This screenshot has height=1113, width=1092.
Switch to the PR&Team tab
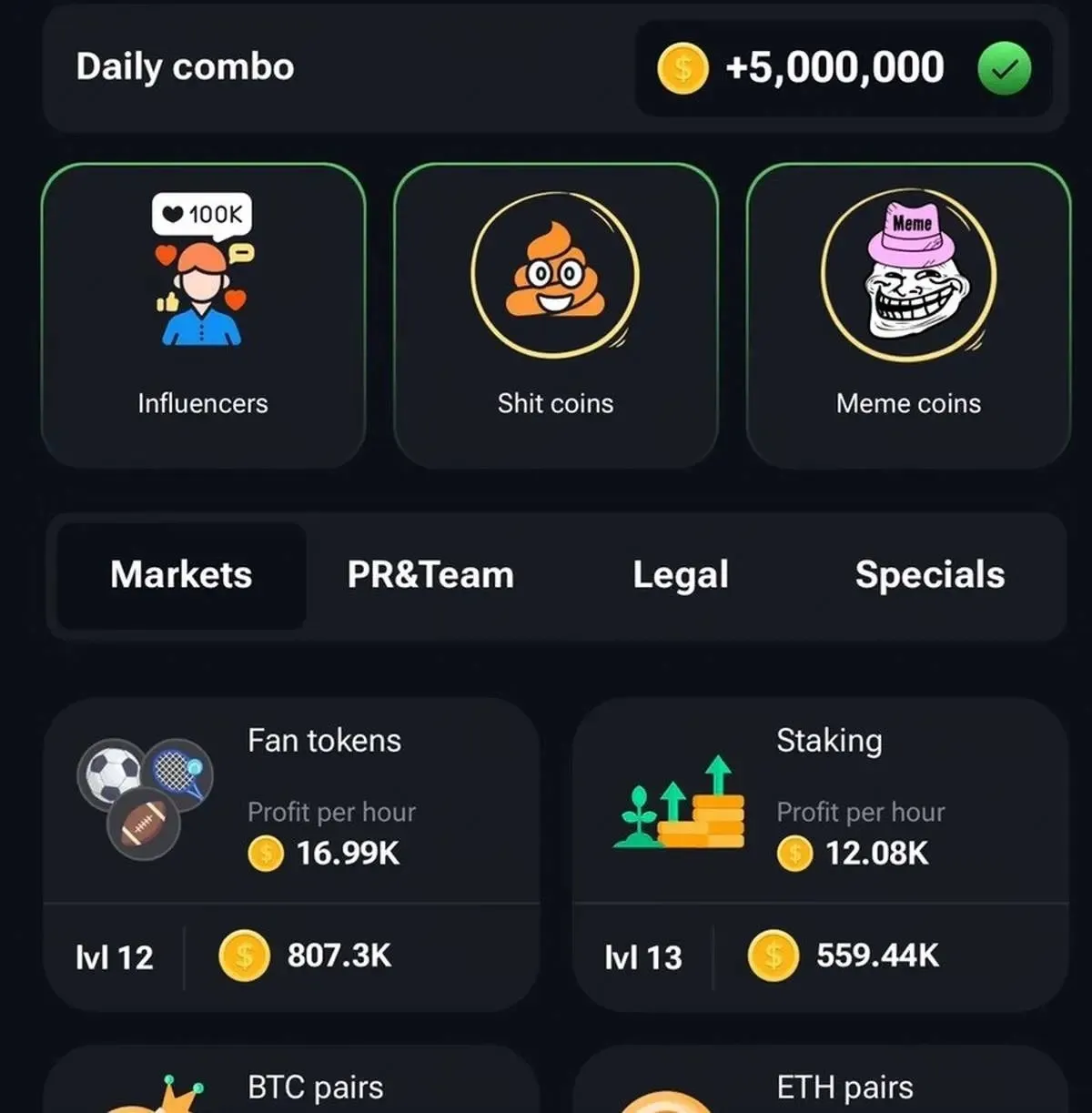pos(430,575)
